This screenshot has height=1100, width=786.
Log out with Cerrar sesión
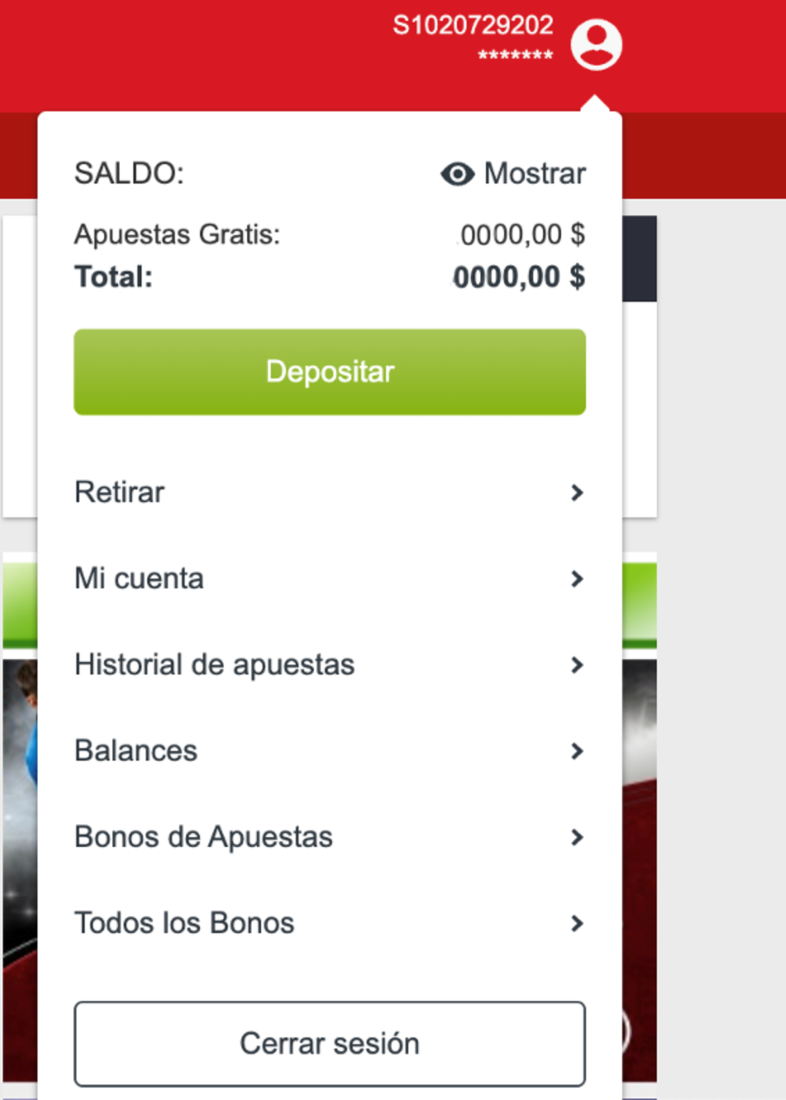click(x=329, y=1044)
